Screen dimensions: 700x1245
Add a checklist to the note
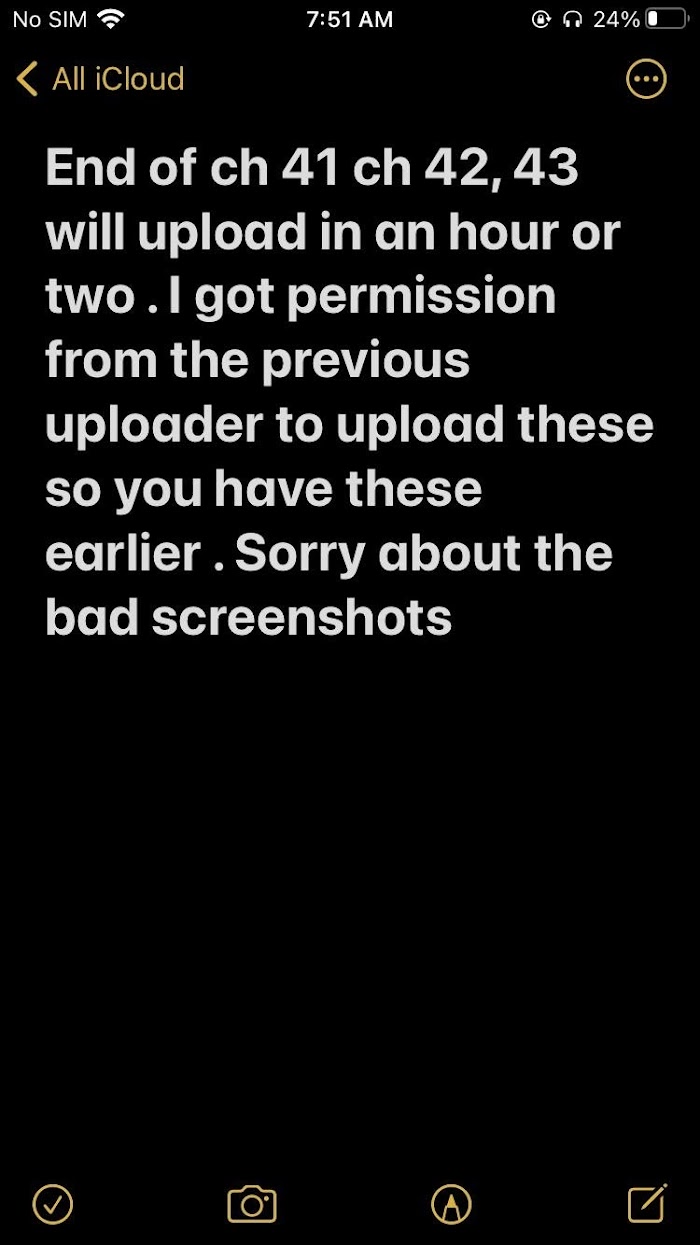[53, 1204]
